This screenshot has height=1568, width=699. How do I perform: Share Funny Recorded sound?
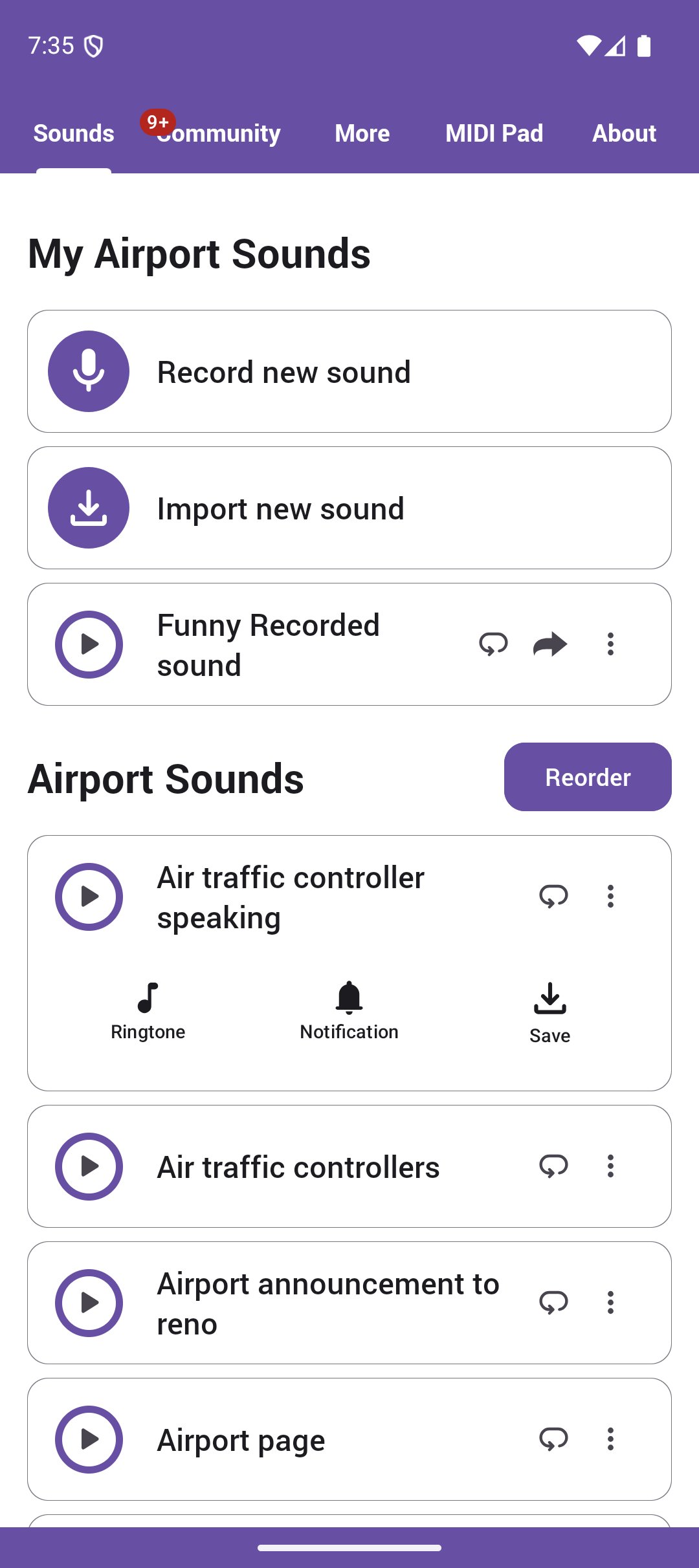coord(550,644)
